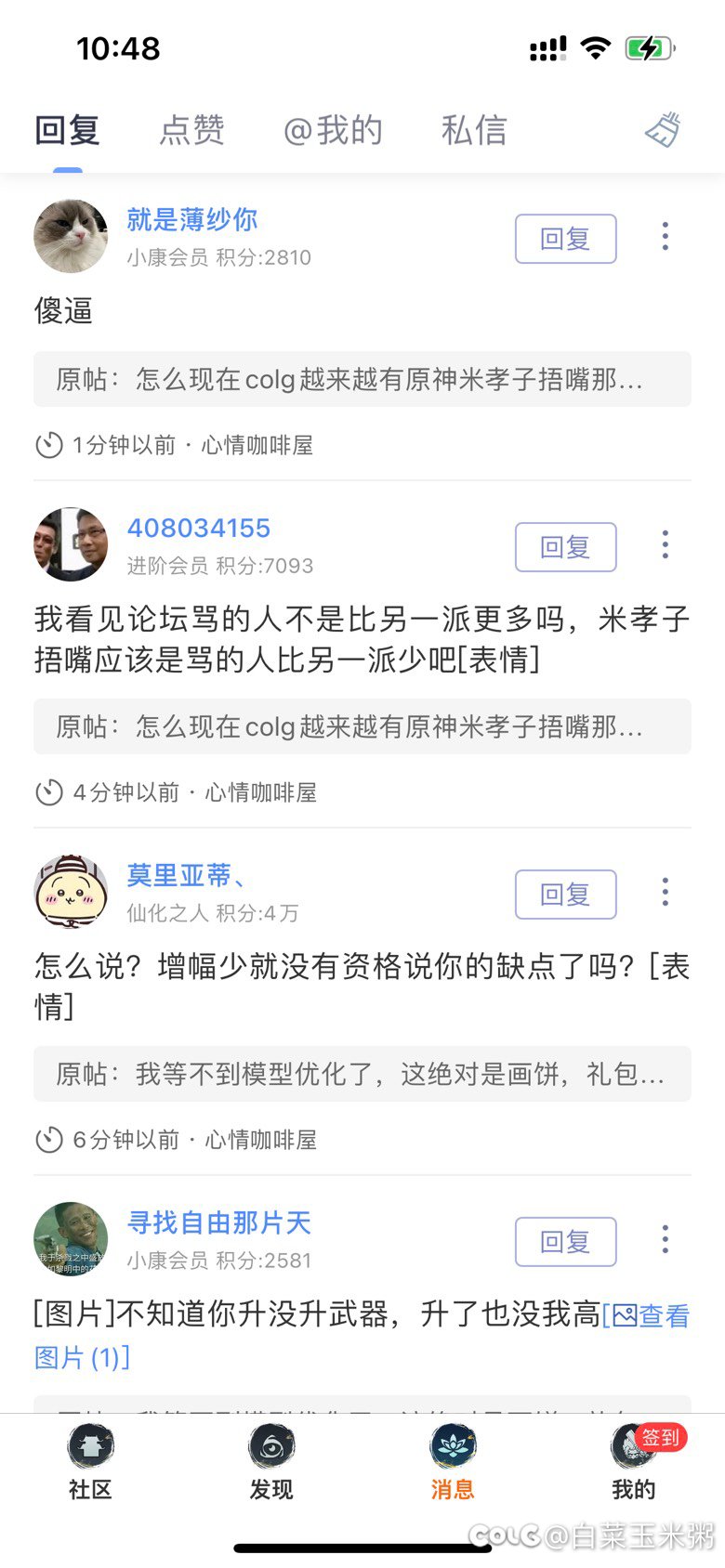Tap the 我的 profile icon
Viewport: 725px width, 1568px height.
(x=634, y=1447)
